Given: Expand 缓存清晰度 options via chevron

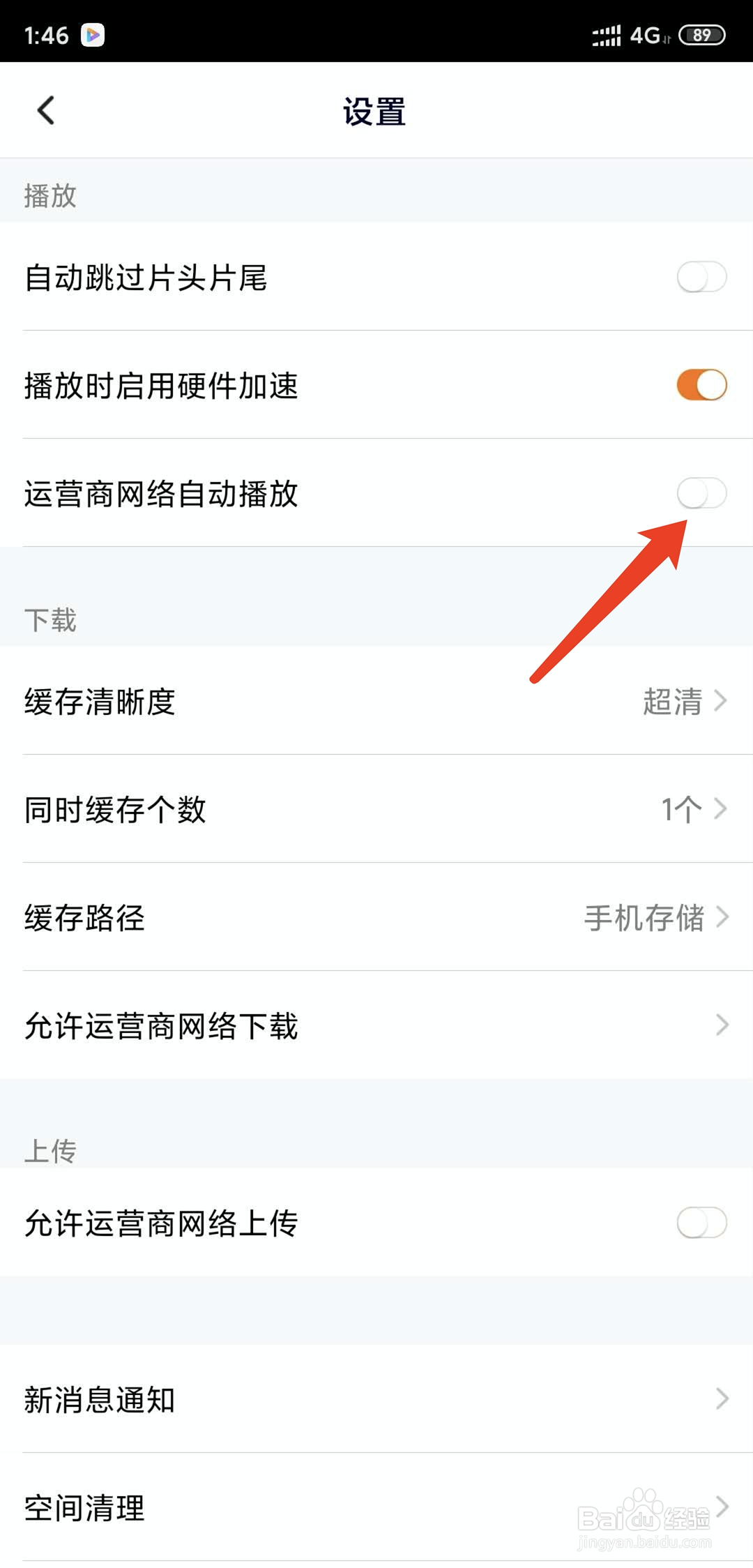Looking at the screenshot, I should (722, 702).
